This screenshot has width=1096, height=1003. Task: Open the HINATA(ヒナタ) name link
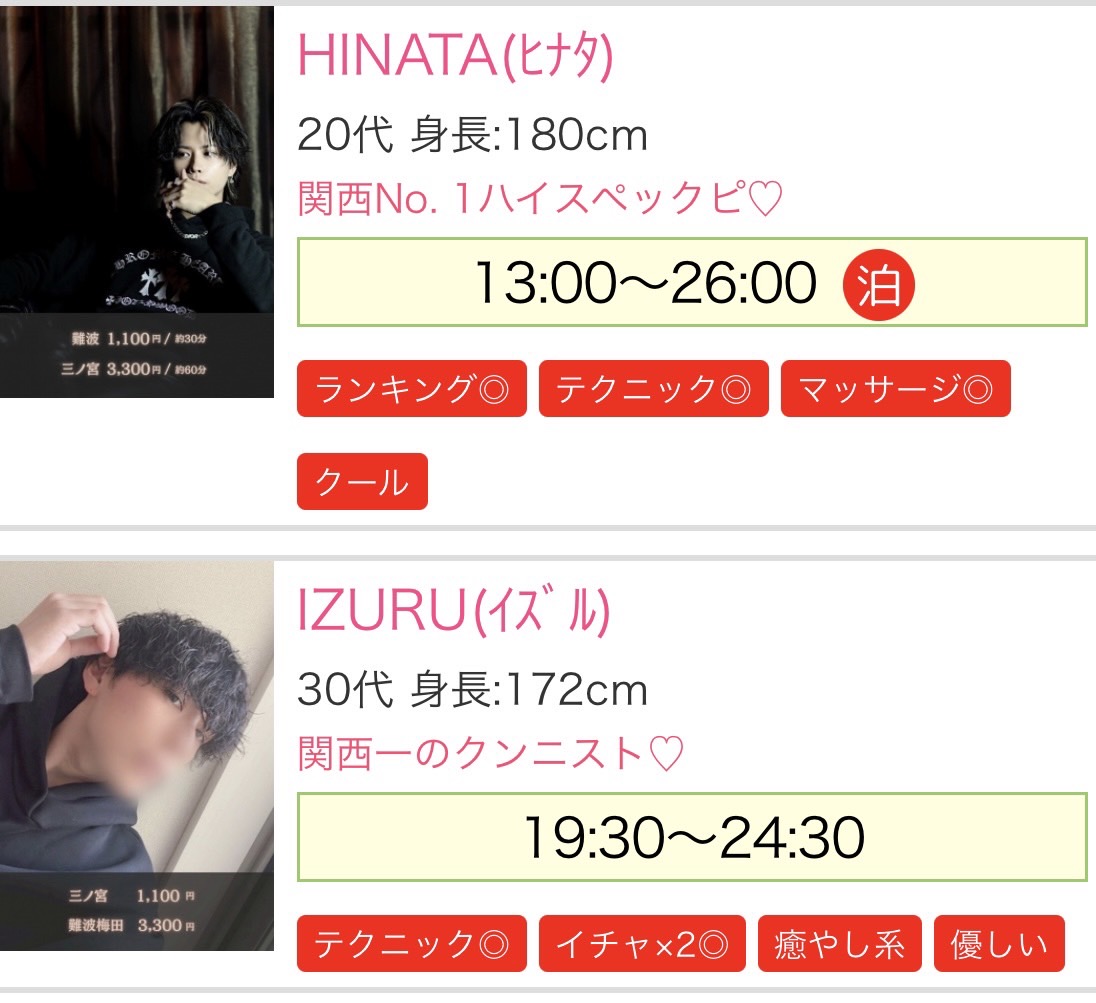tap(455, 57)
